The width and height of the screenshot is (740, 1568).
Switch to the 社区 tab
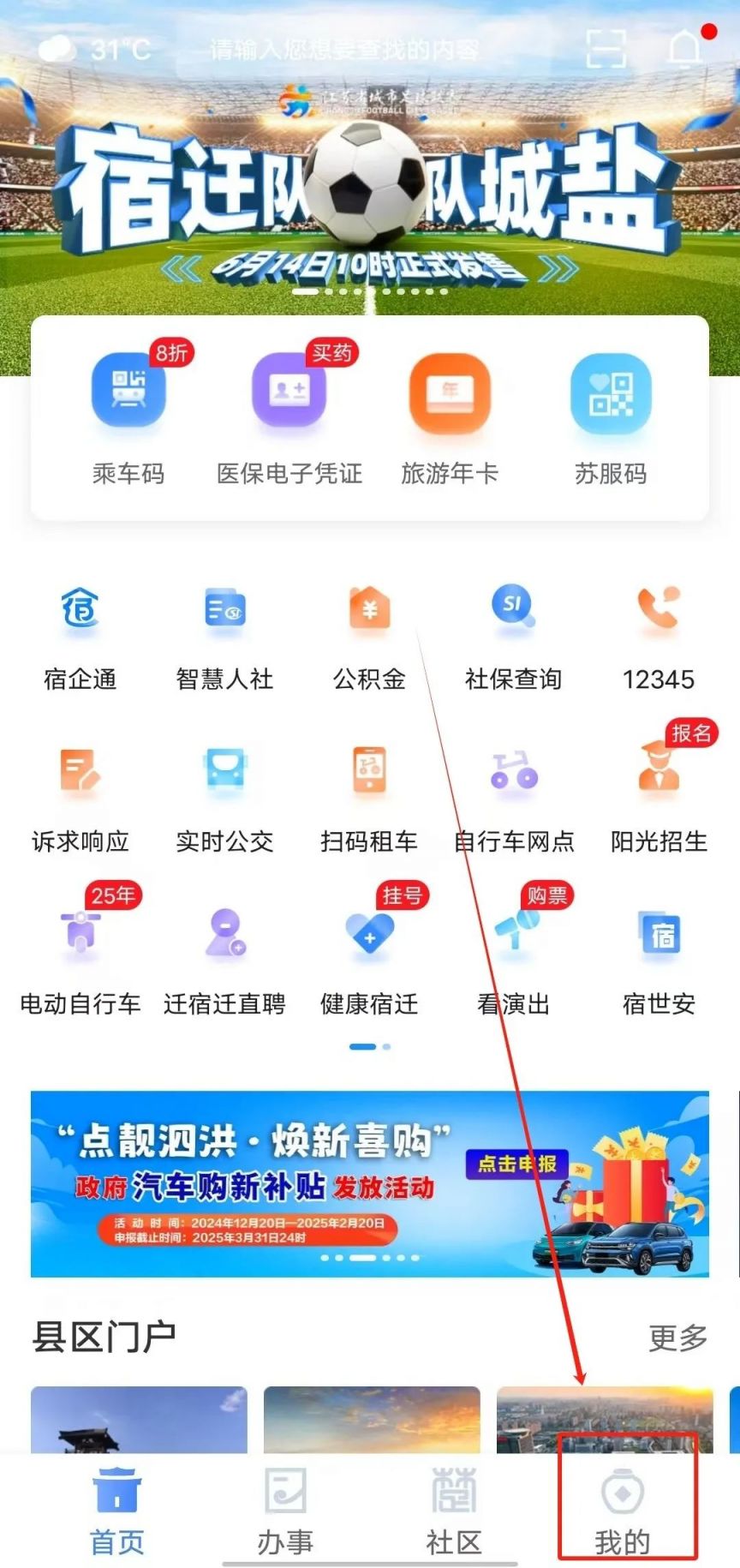click(454, 1512)
